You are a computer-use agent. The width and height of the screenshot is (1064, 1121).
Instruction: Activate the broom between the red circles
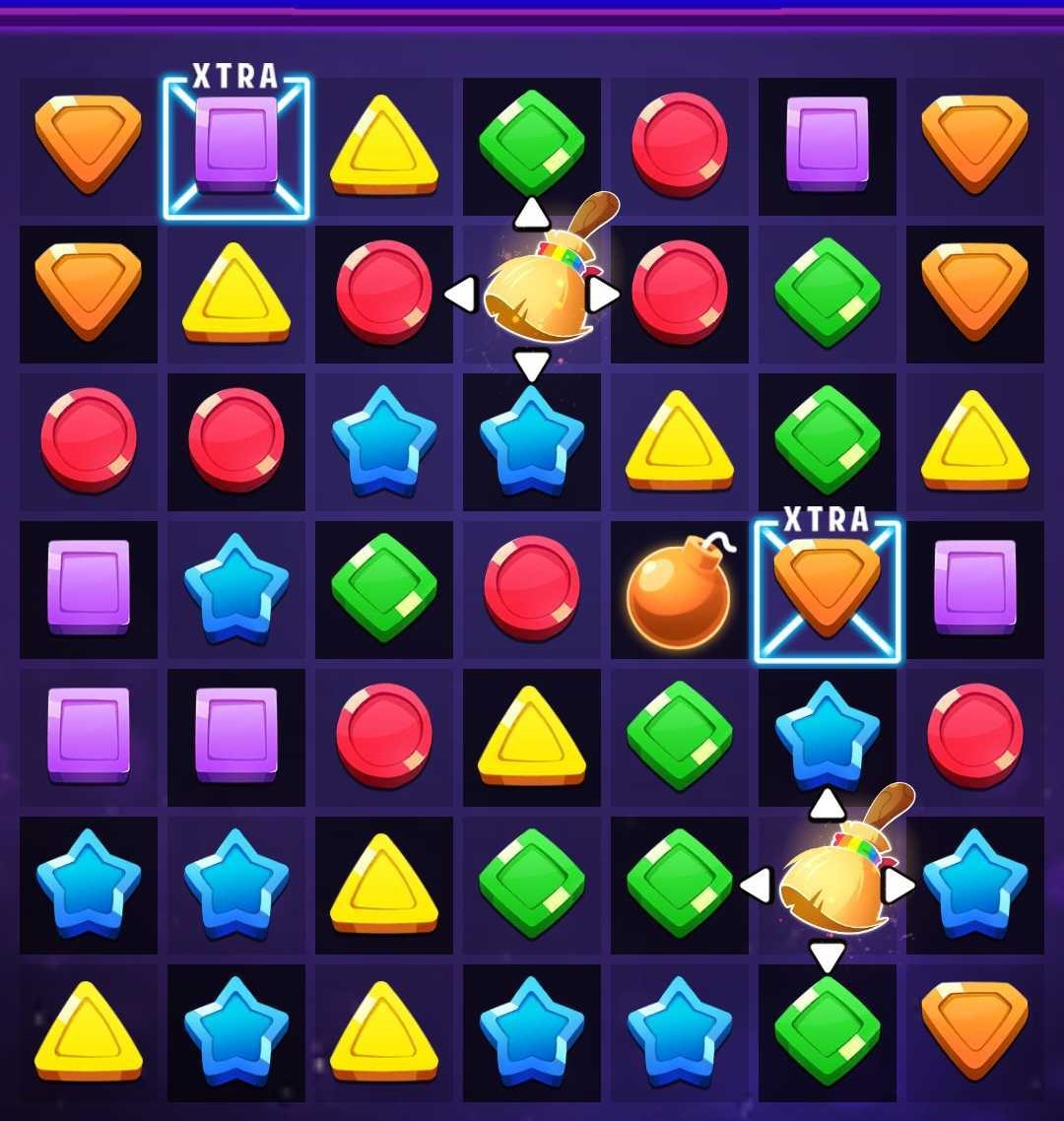coord(532,291)
